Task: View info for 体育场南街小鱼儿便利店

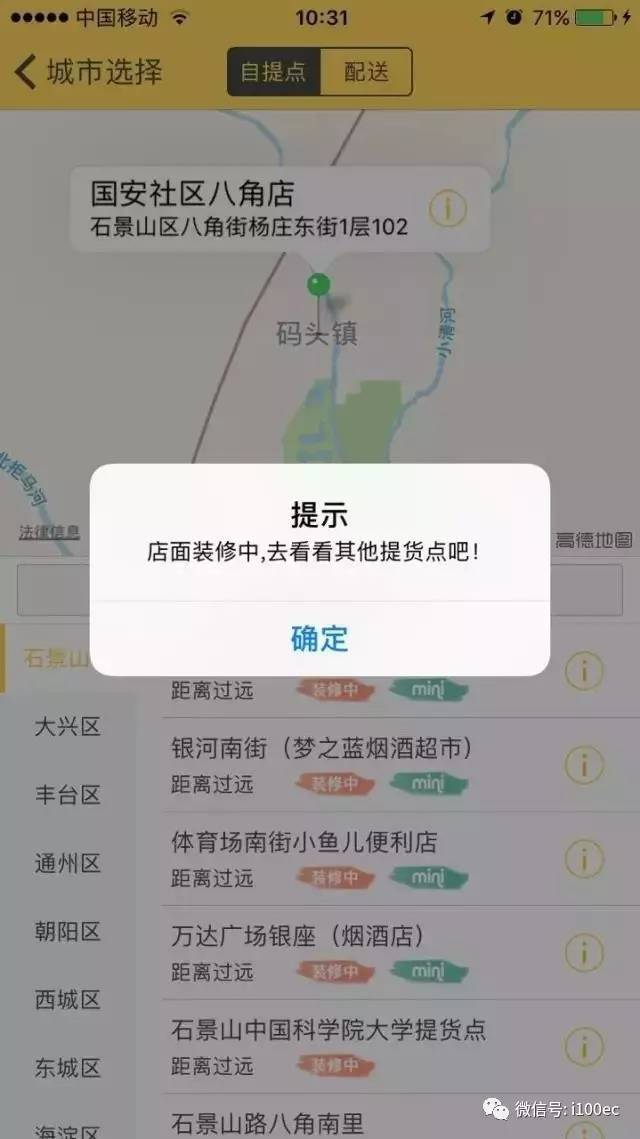Action: click(584, 859)
